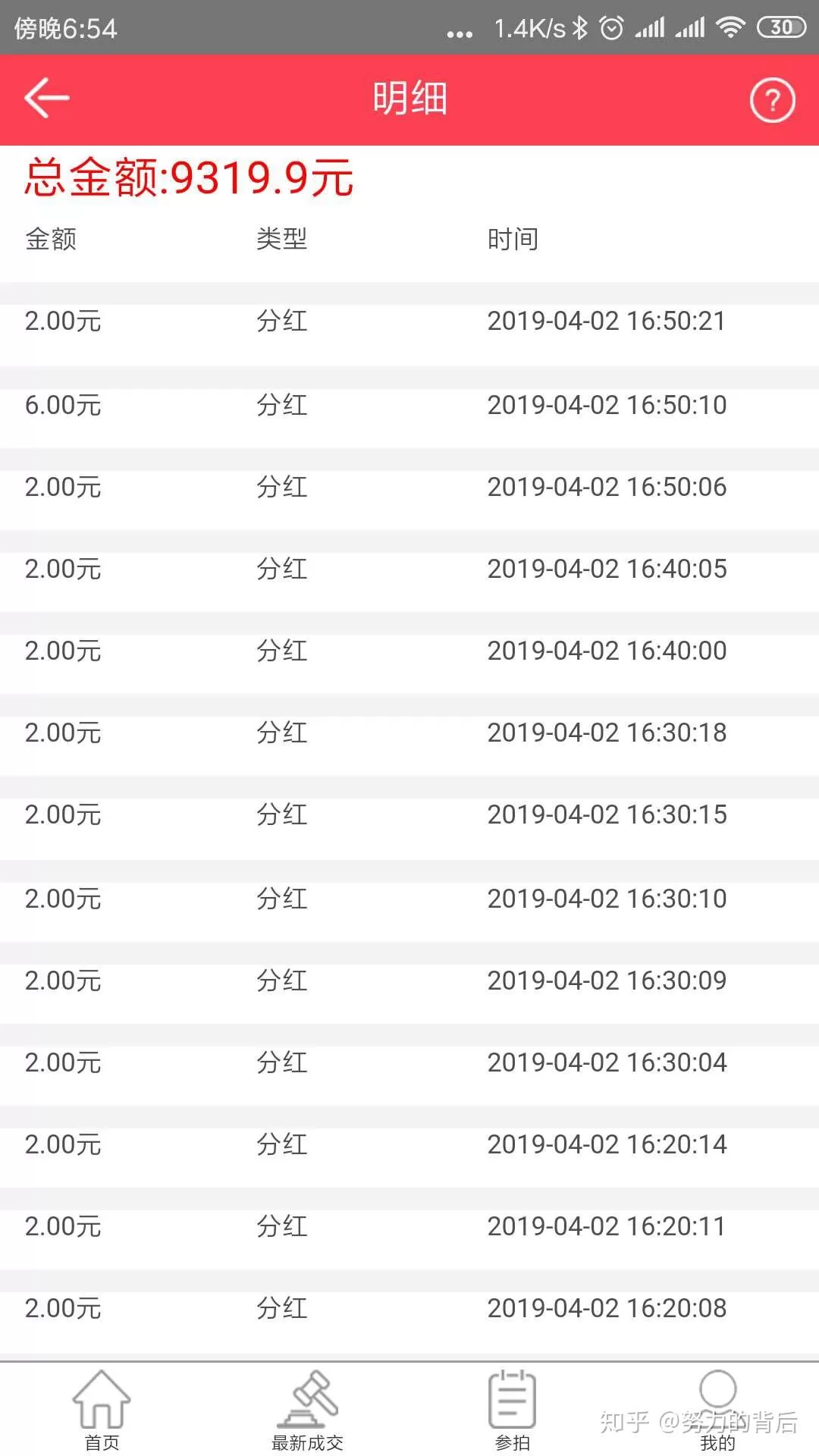This screenshot has height=1456, width=819.
Task: Open the 最新成交 tab
Action: point(307,1409)
